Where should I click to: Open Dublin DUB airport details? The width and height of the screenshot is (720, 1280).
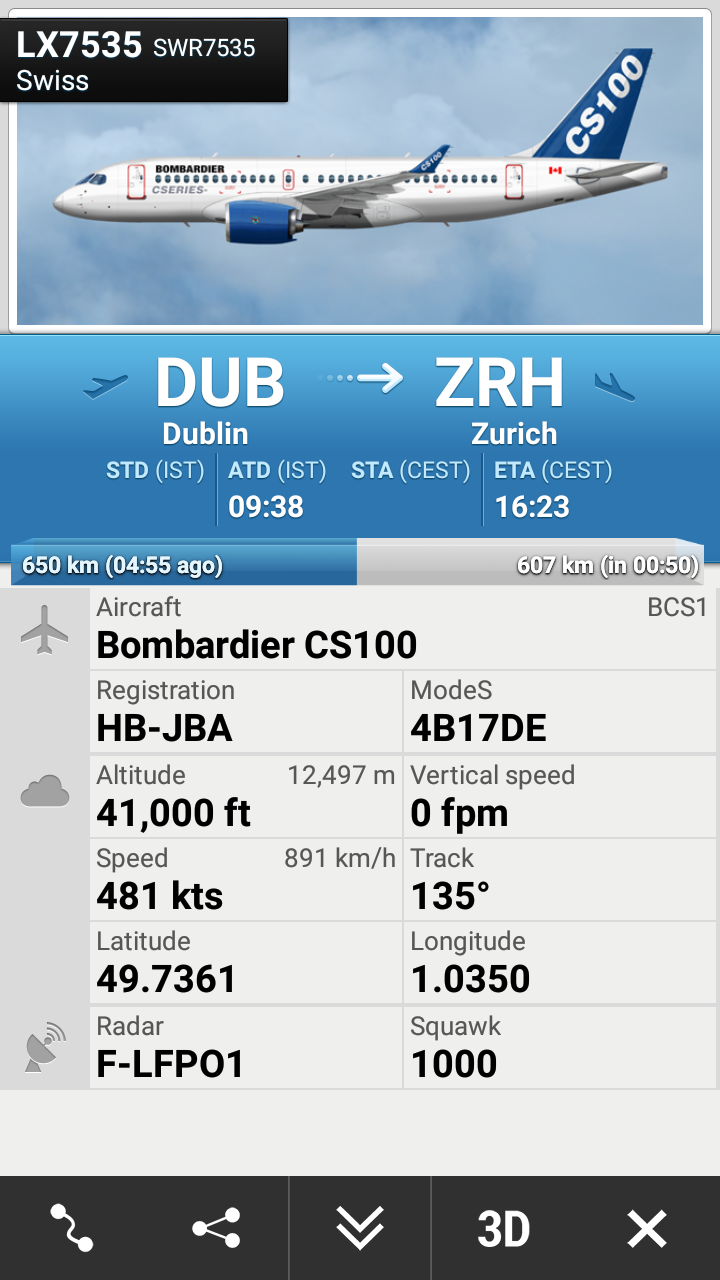[x=218, y=398]
